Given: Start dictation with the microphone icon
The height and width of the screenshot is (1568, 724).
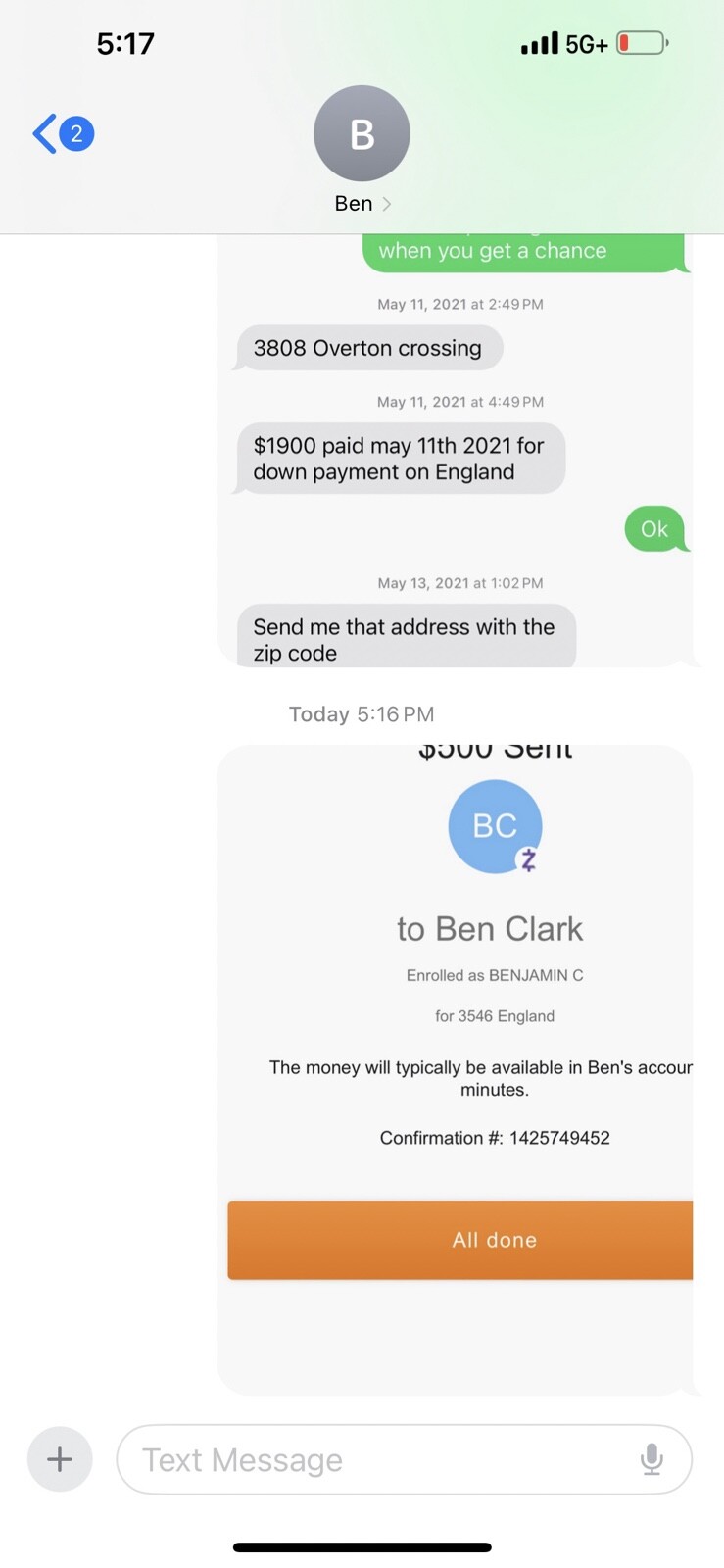Looking at the screenshot, I should [652, 1459].
